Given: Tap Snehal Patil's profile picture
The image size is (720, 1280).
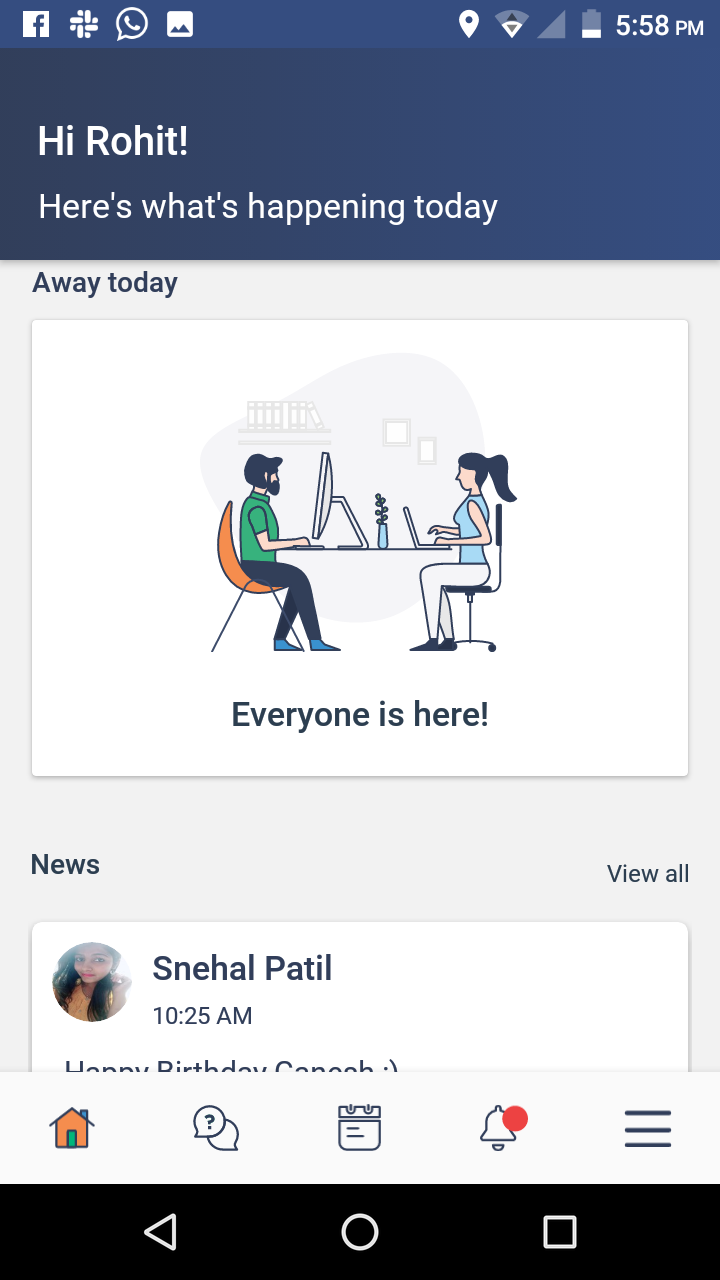Looking at the screenshot, I should tap(92, 981).
